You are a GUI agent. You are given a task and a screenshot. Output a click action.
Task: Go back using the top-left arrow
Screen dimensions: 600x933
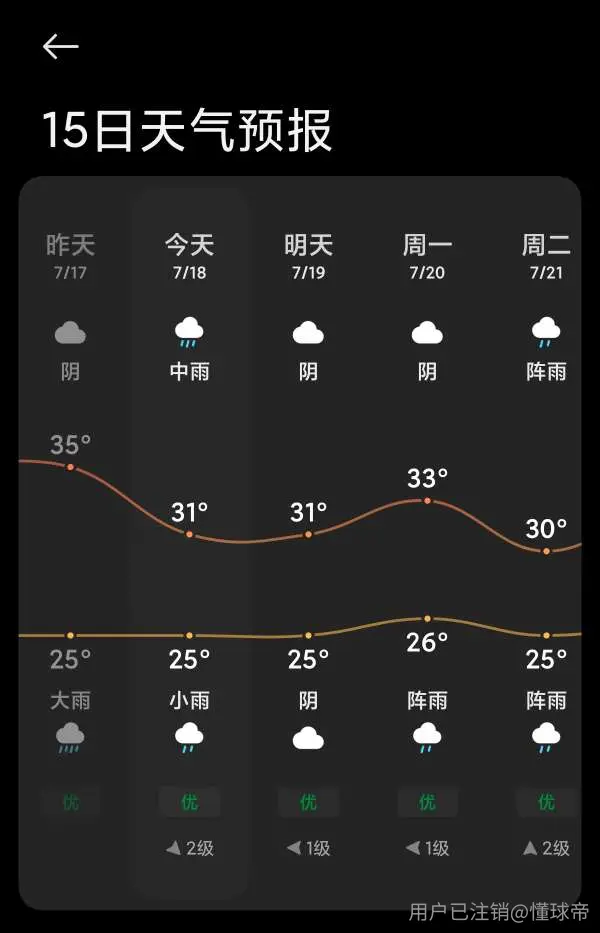pos(60,46)
